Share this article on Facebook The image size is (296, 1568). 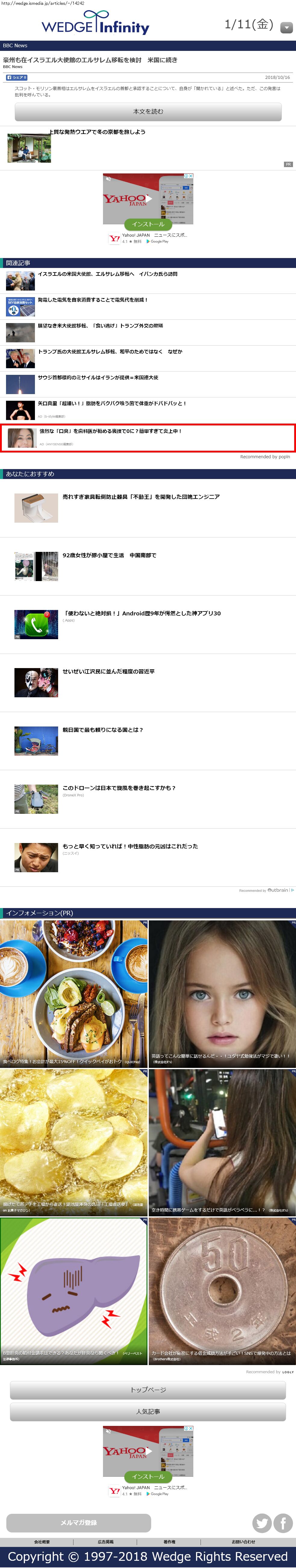[x=17, y=77]
